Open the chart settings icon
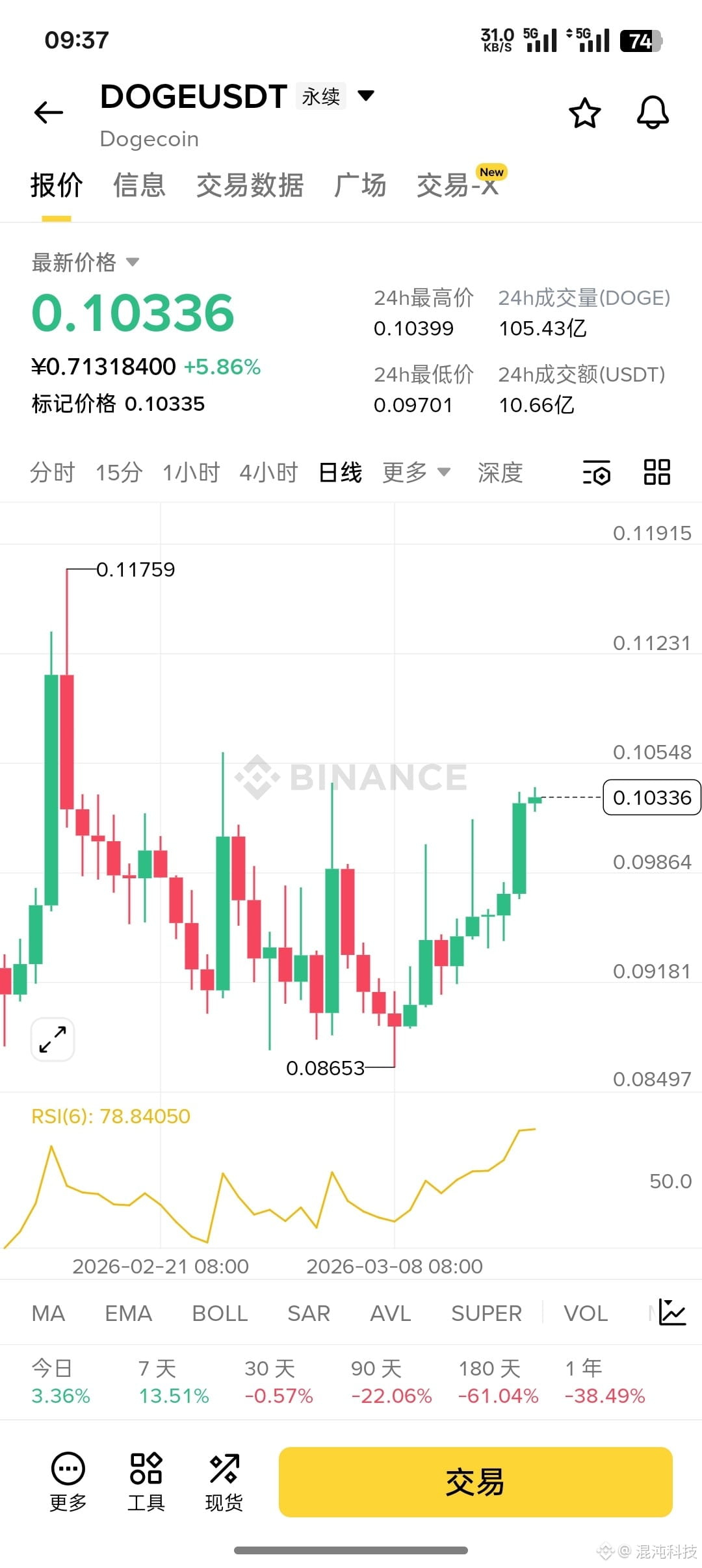The image size is (702, 1568). (596, 473)
